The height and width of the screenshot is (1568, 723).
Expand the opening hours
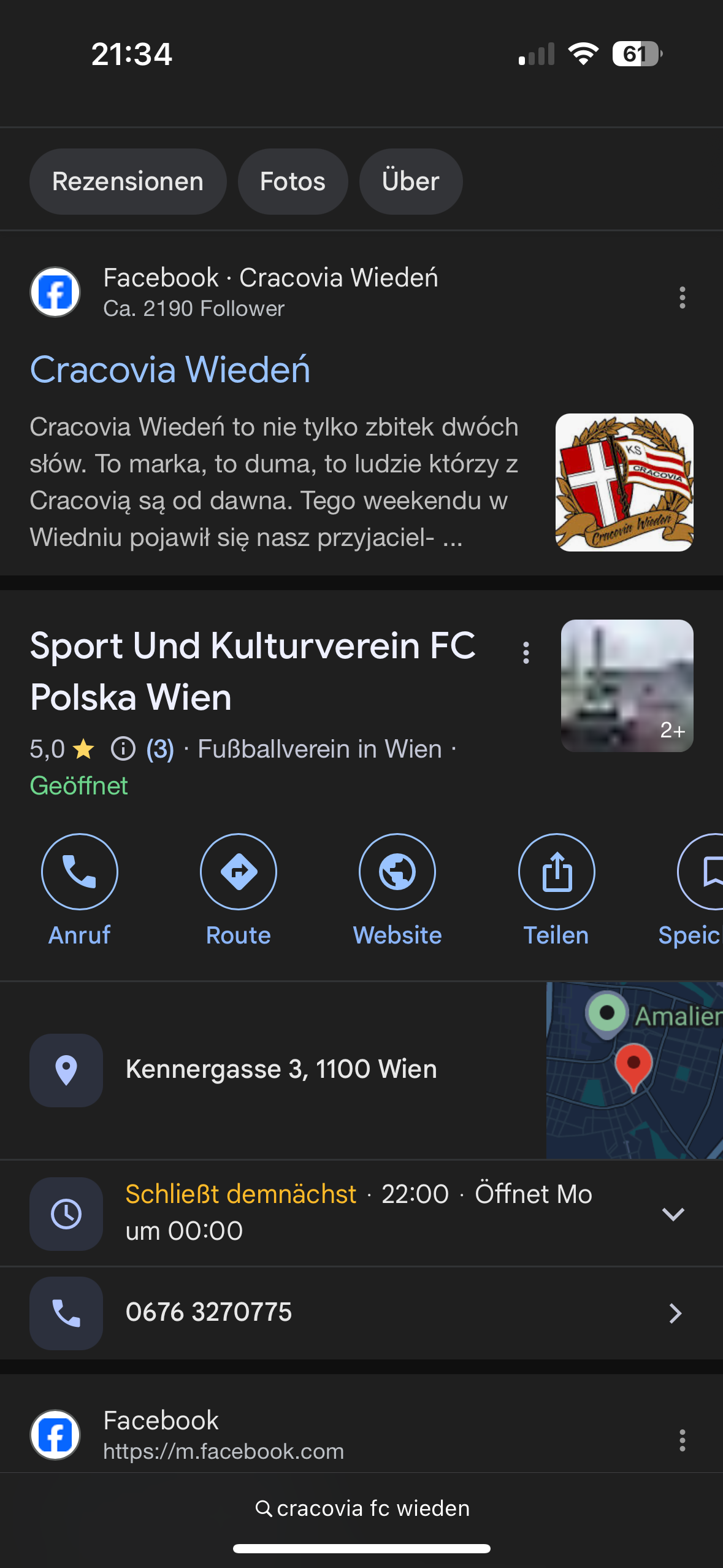tap(673, 1213)
